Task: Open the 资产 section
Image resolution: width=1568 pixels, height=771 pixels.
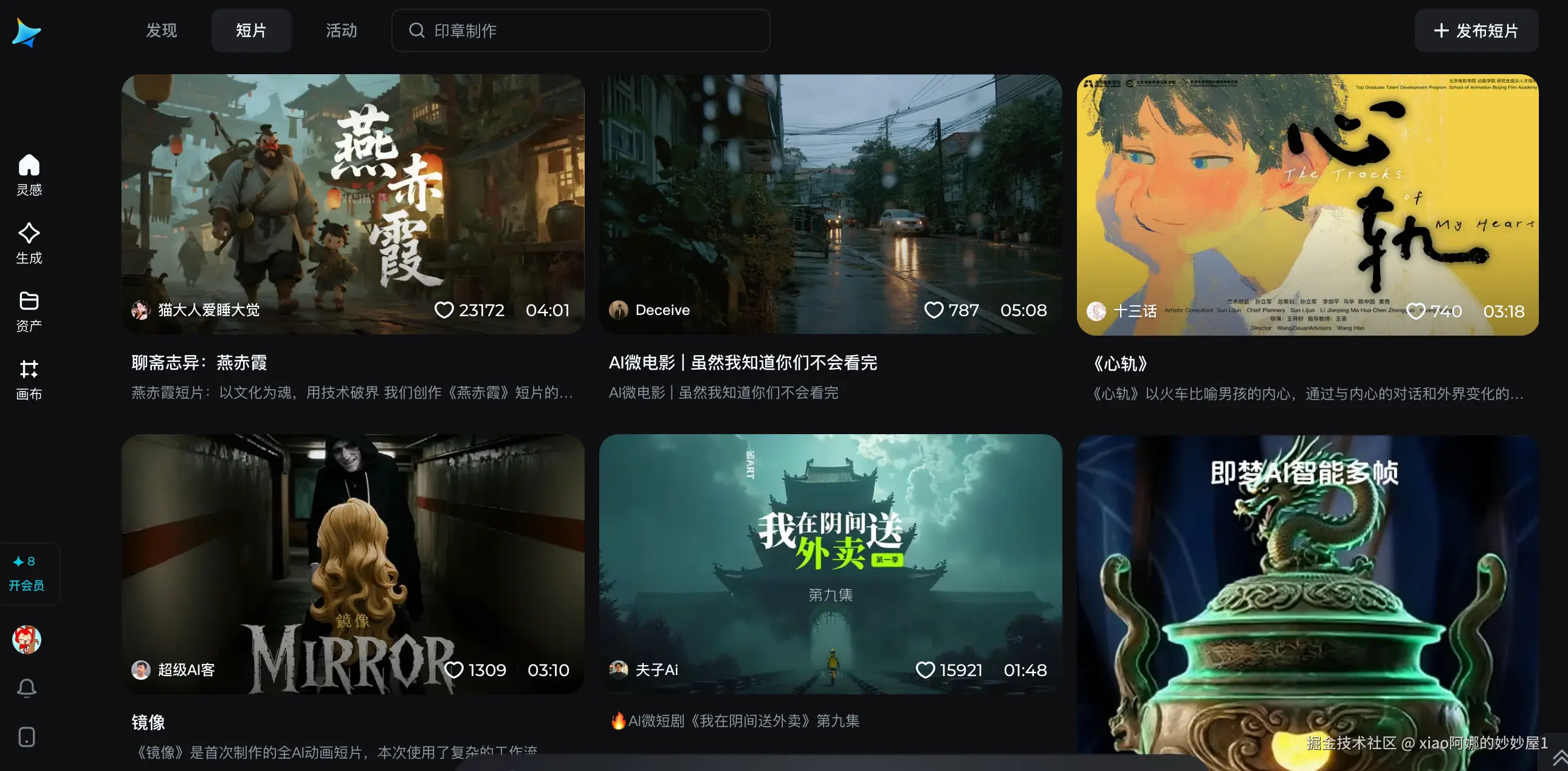Action: coord(29,311)
